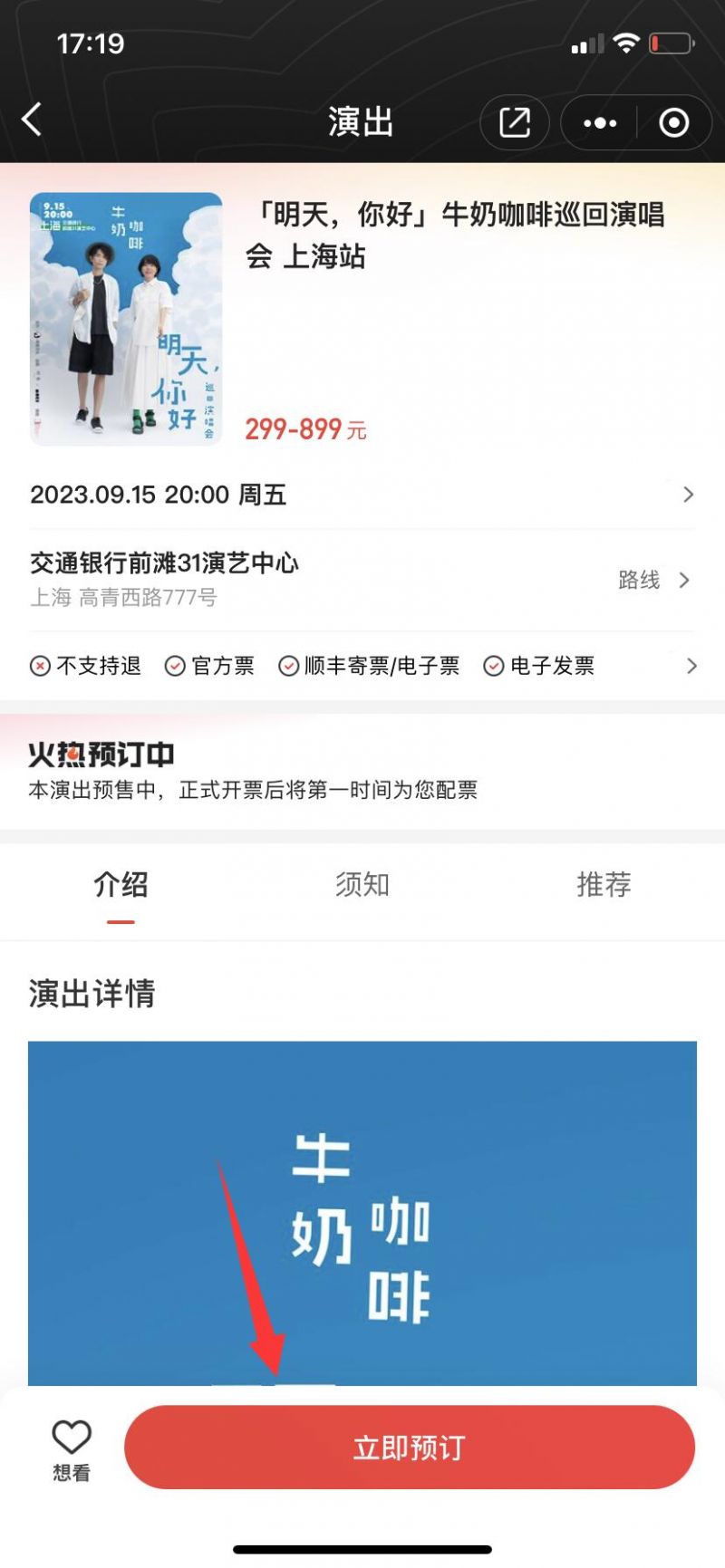Go back using the back arrow
Image resolution: width=725 pixels, height=1568 pixels.
coord(33,120)
